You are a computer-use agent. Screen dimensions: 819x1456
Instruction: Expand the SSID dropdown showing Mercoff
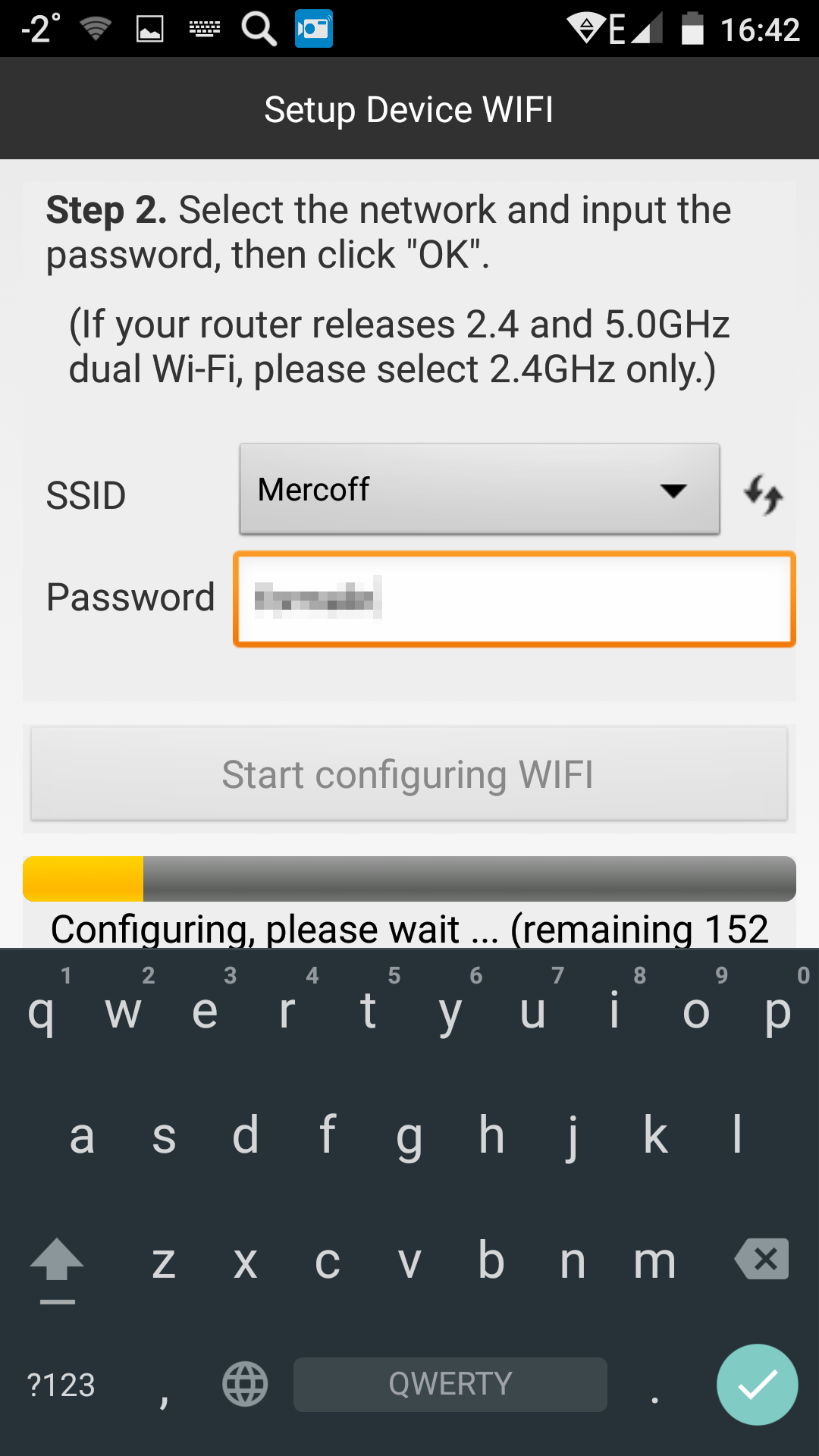point(479,490)
